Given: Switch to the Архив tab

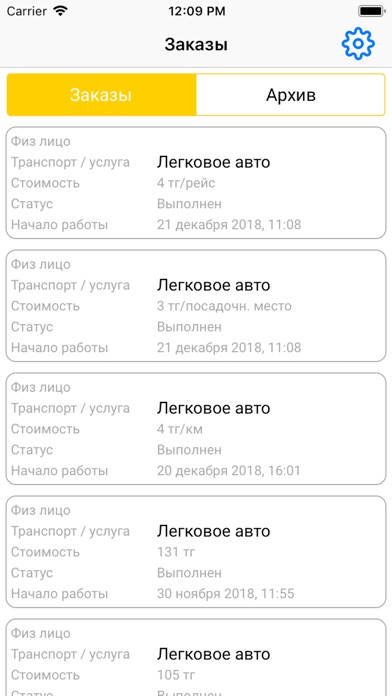Looking at the screenshot, I should point(290,95).
